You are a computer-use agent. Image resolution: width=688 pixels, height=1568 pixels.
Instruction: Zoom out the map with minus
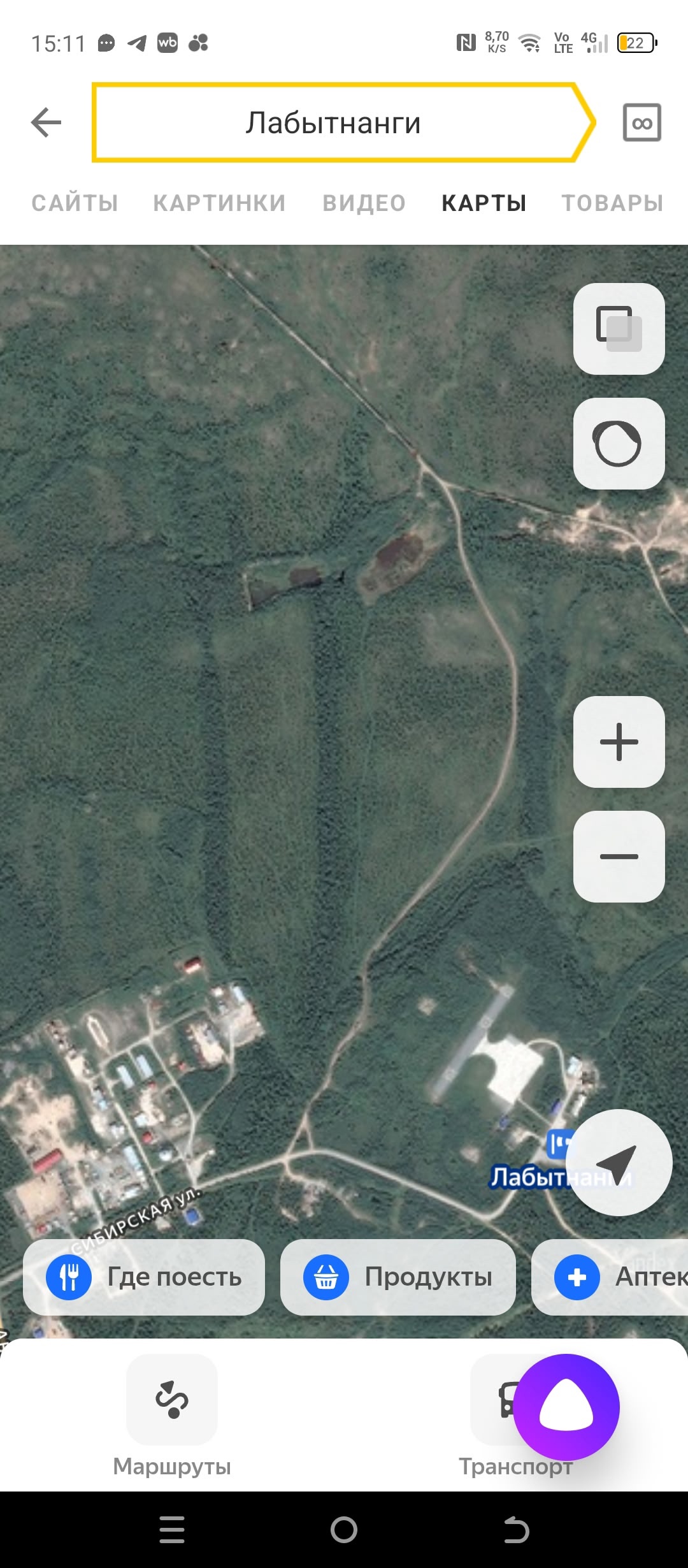(619, 857)
